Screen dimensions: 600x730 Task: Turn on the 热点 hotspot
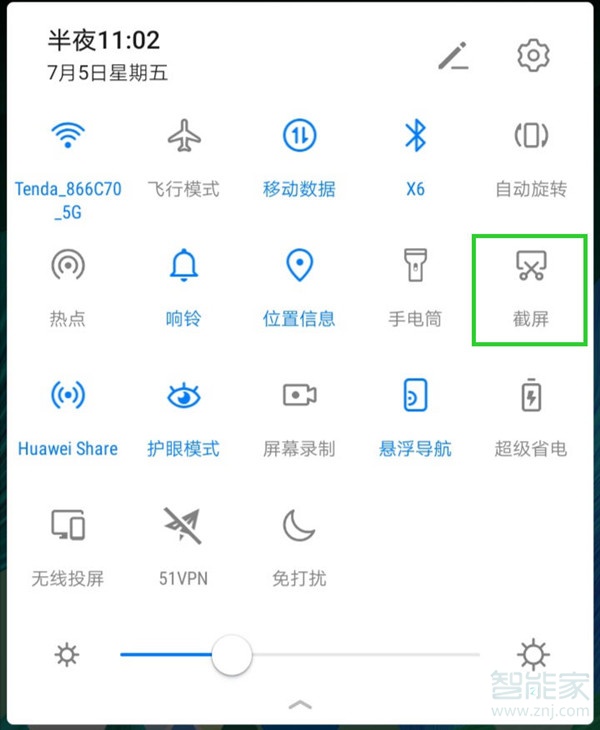pyautogui.click(x=68, y=266)
